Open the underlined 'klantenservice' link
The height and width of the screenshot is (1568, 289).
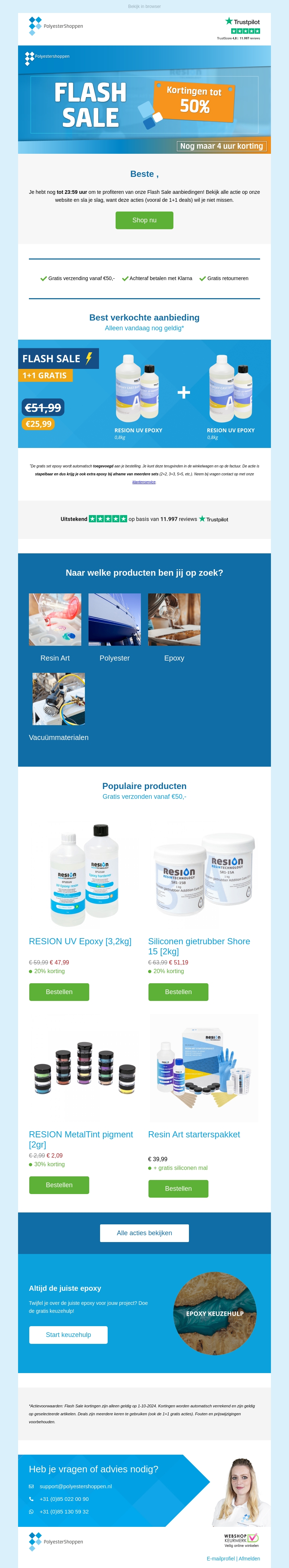[144, 482]
